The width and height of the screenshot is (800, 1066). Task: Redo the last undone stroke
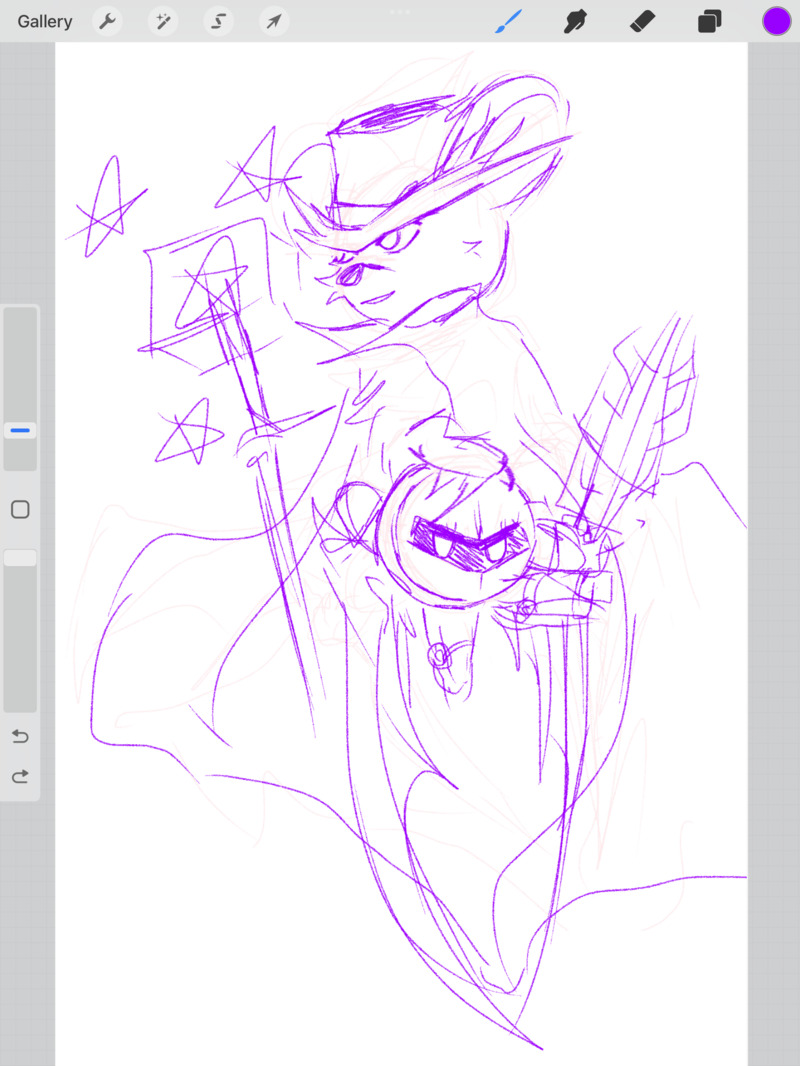click(x=20, y=776)
